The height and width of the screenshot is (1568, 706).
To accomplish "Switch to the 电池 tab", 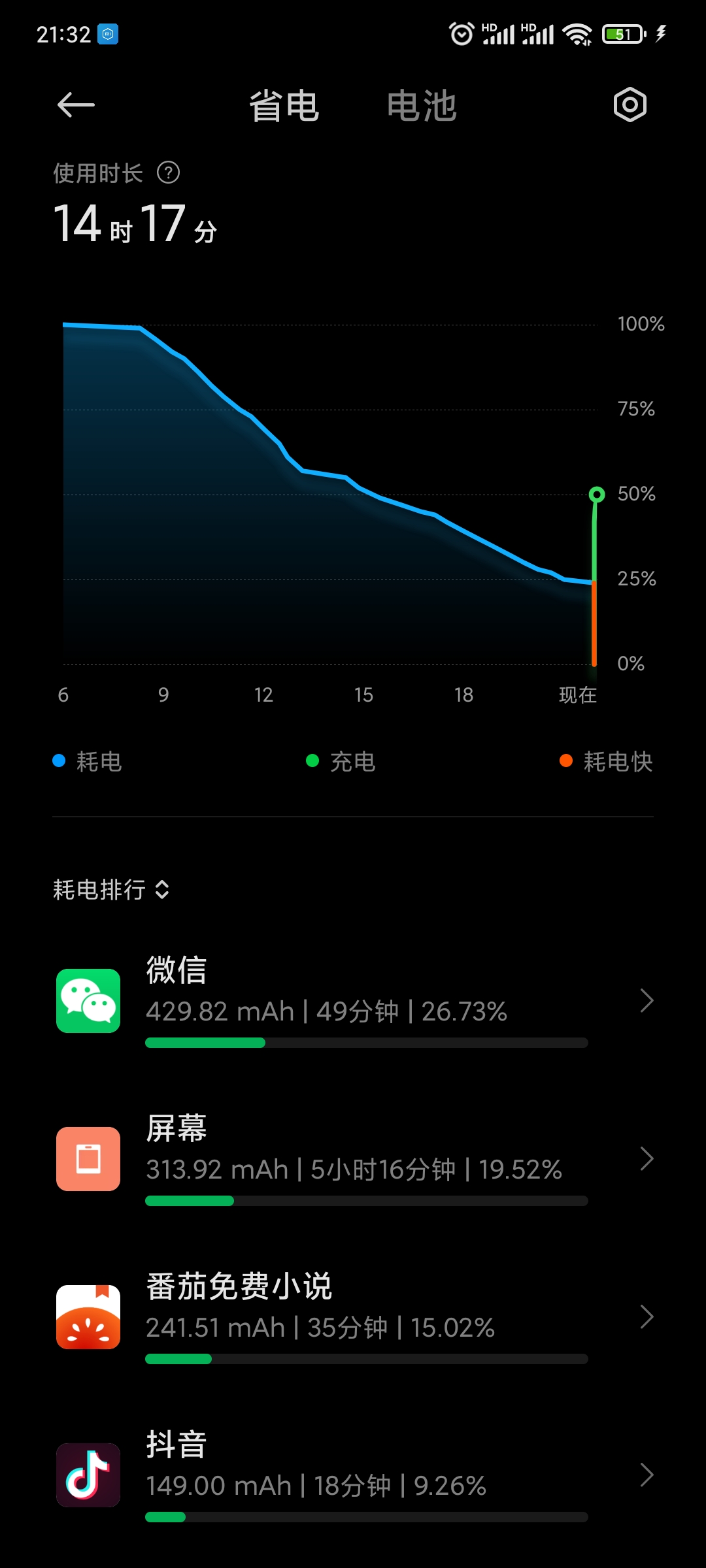I will [x=422, y=106].
